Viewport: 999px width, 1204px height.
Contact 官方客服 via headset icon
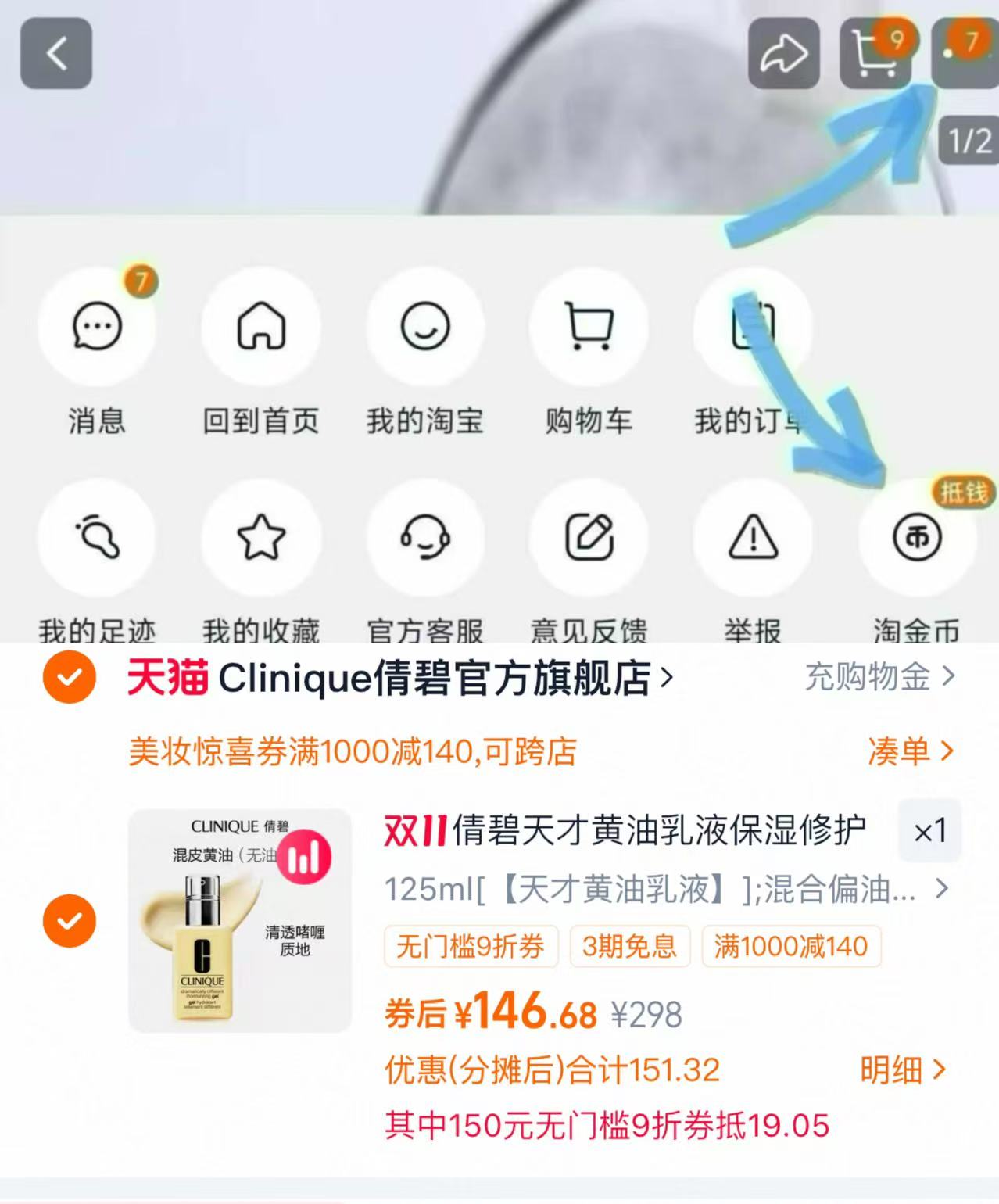425,537
